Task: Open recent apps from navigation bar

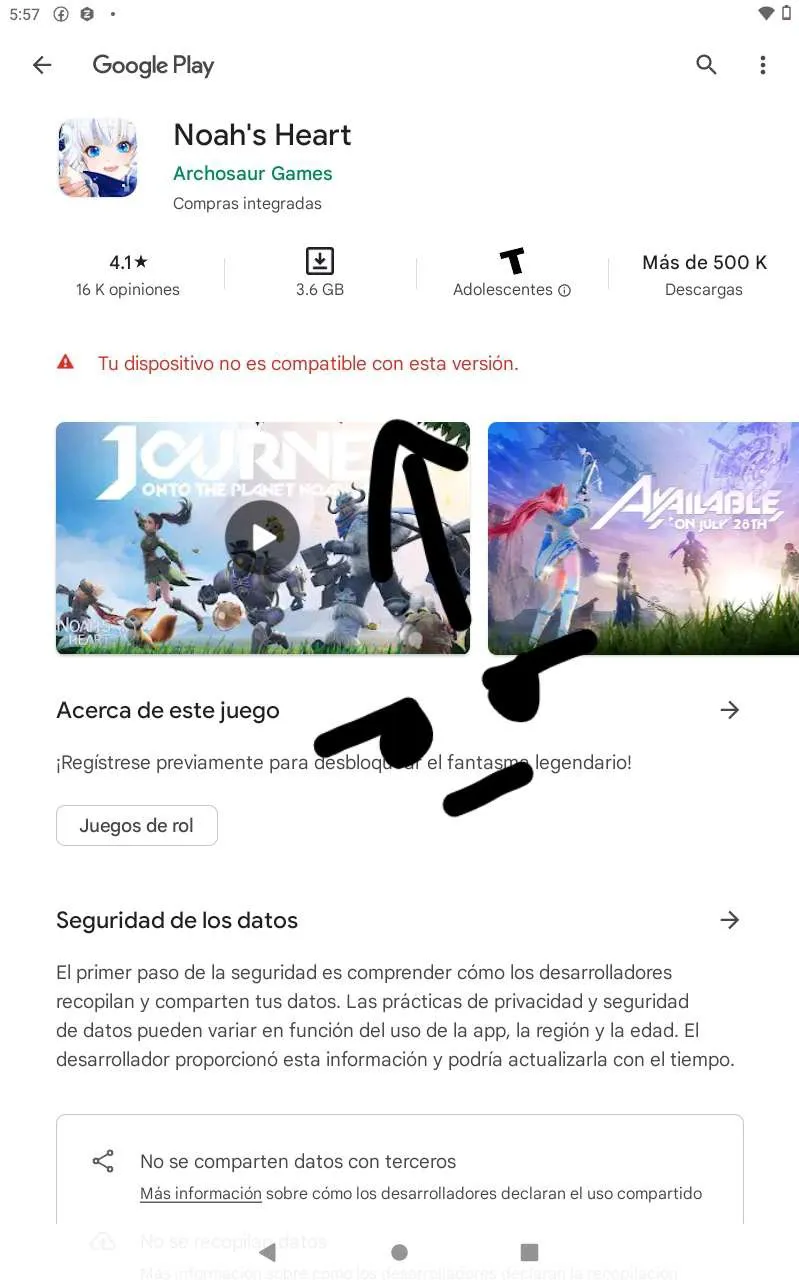Action: (x=529, y=1252)
